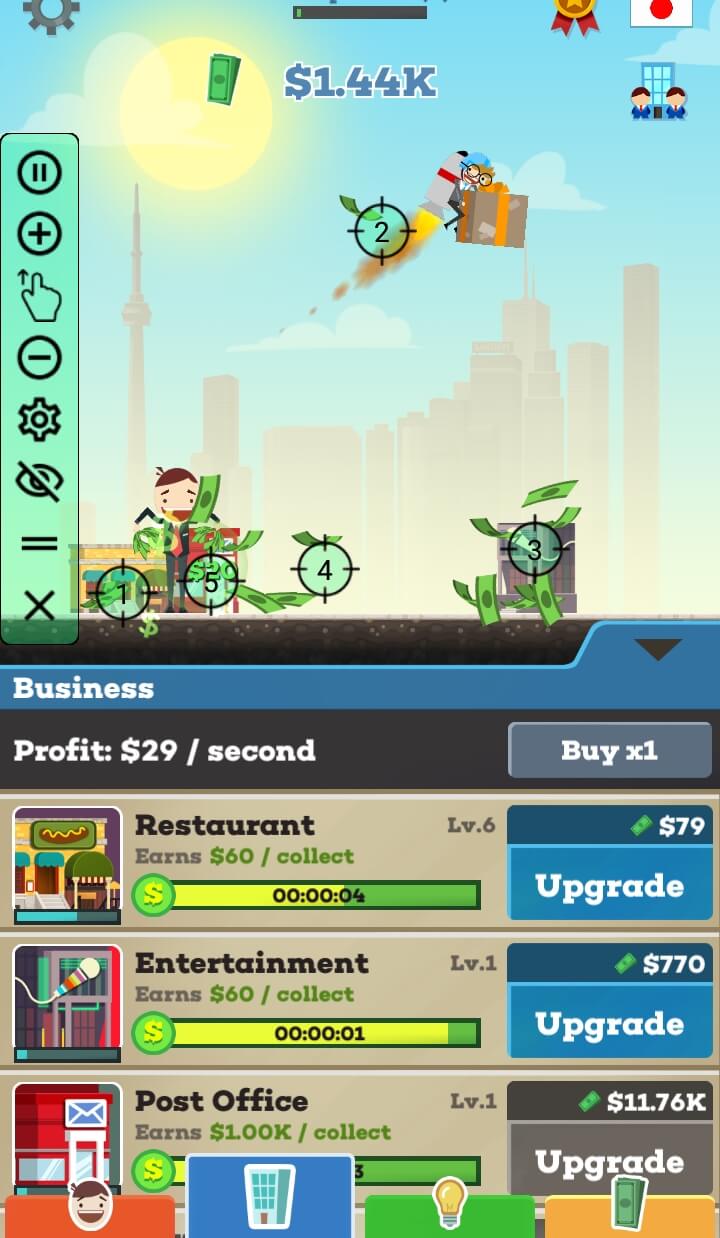The image size is (720, 1238).
Task: Upgrade the Restaurant for $79
Action: click(610, 863)
